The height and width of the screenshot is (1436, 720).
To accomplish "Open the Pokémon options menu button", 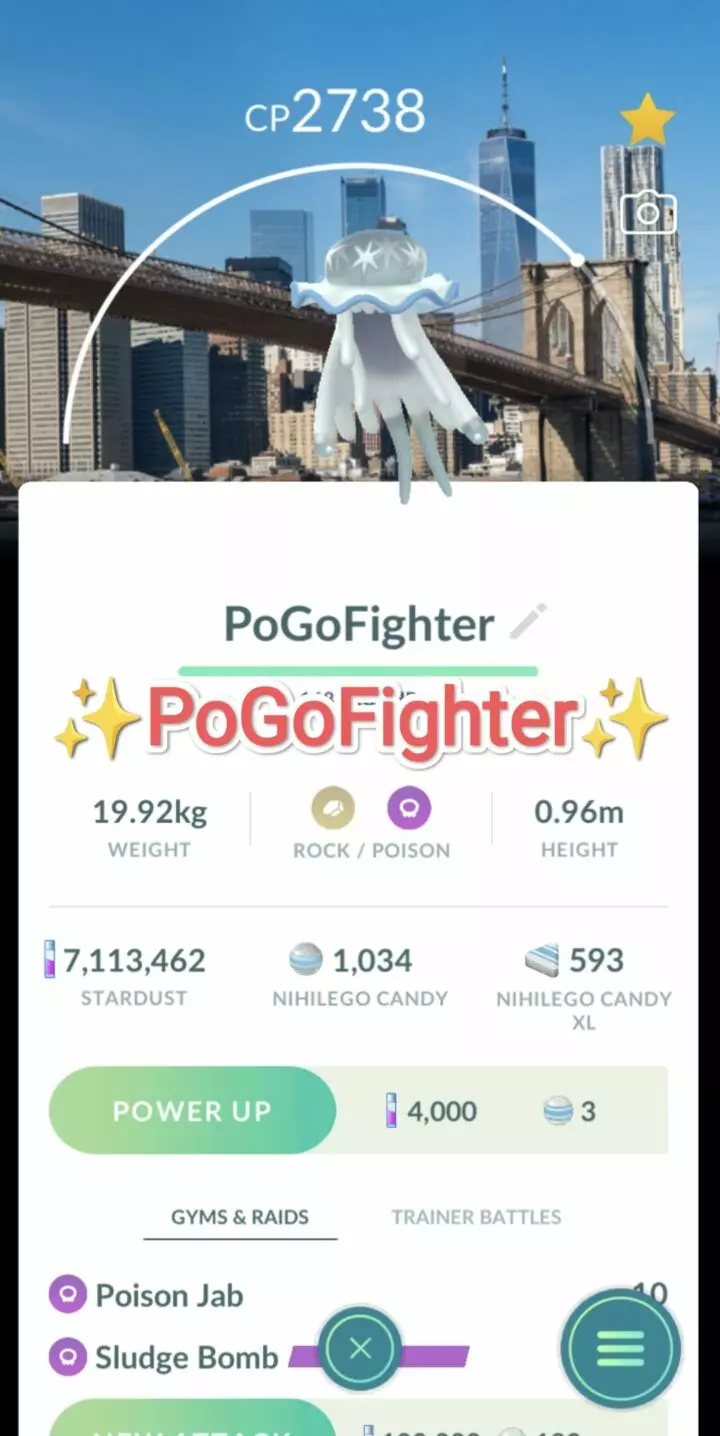I will 619,1348.
